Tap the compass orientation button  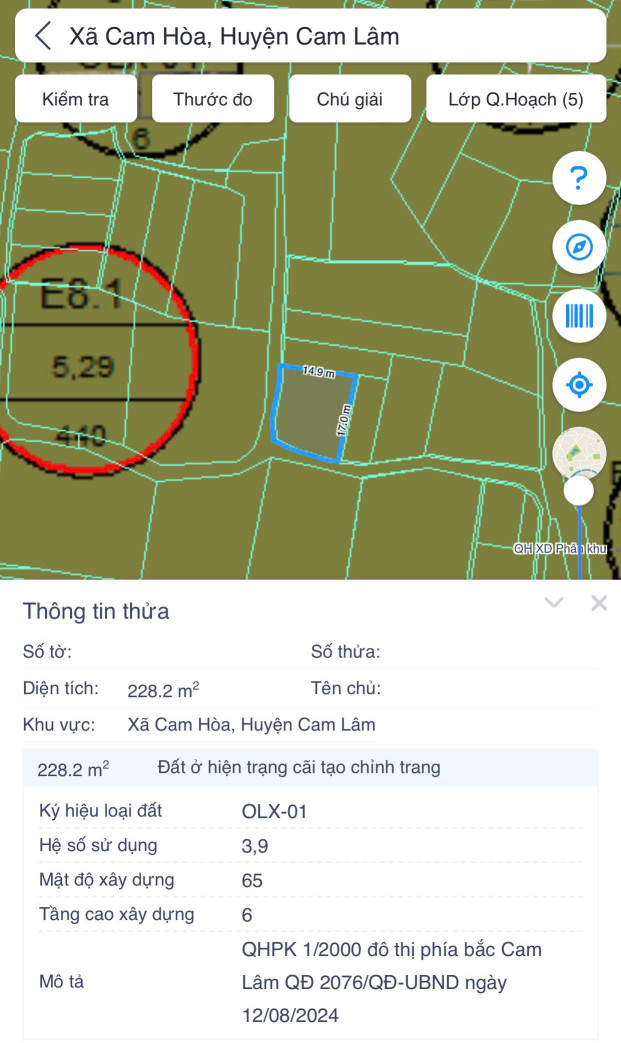coord(579,248)
